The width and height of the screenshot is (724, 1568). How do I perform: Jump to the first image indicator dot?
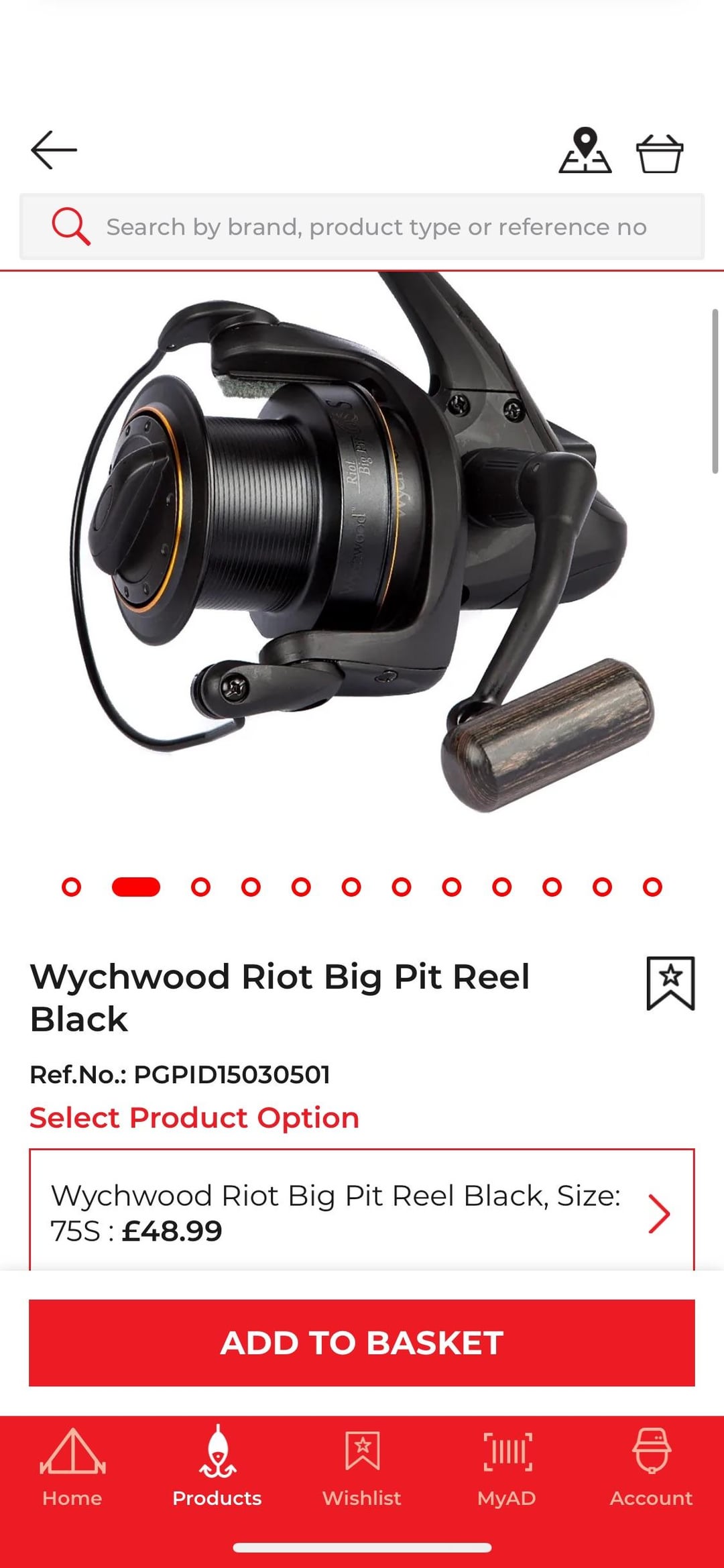71,887
